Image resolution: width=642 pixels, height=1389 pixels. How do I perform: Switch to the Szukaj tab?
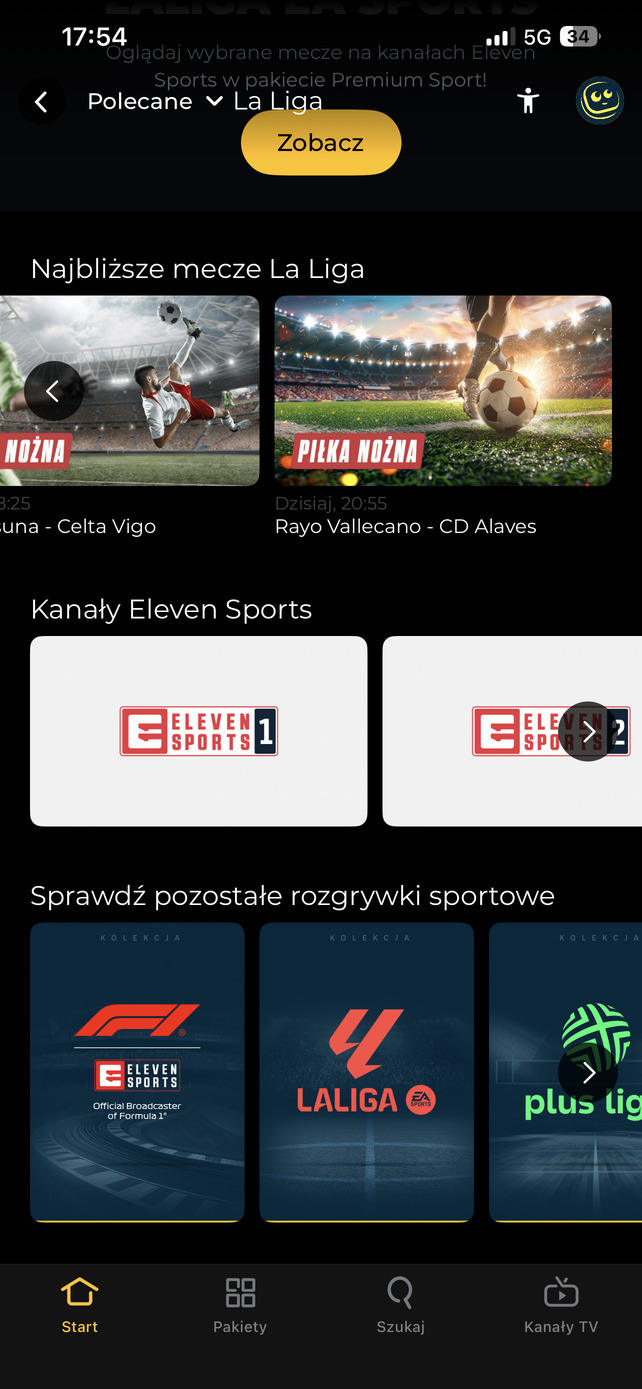[x=400, y=1305]
